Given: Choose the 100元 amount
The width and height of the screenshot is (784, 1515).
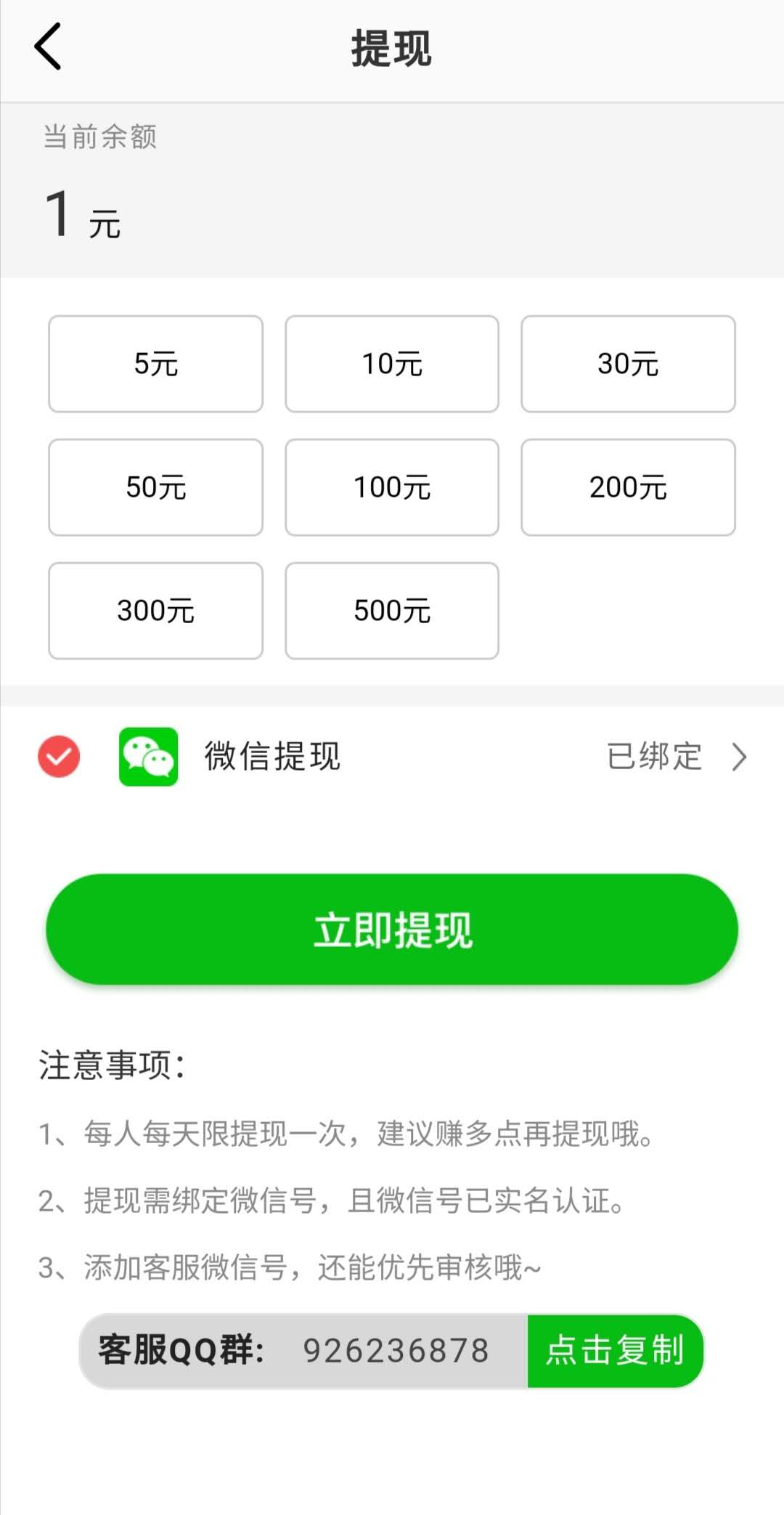Looking at the screenshot, I should (x=392, y=487).
